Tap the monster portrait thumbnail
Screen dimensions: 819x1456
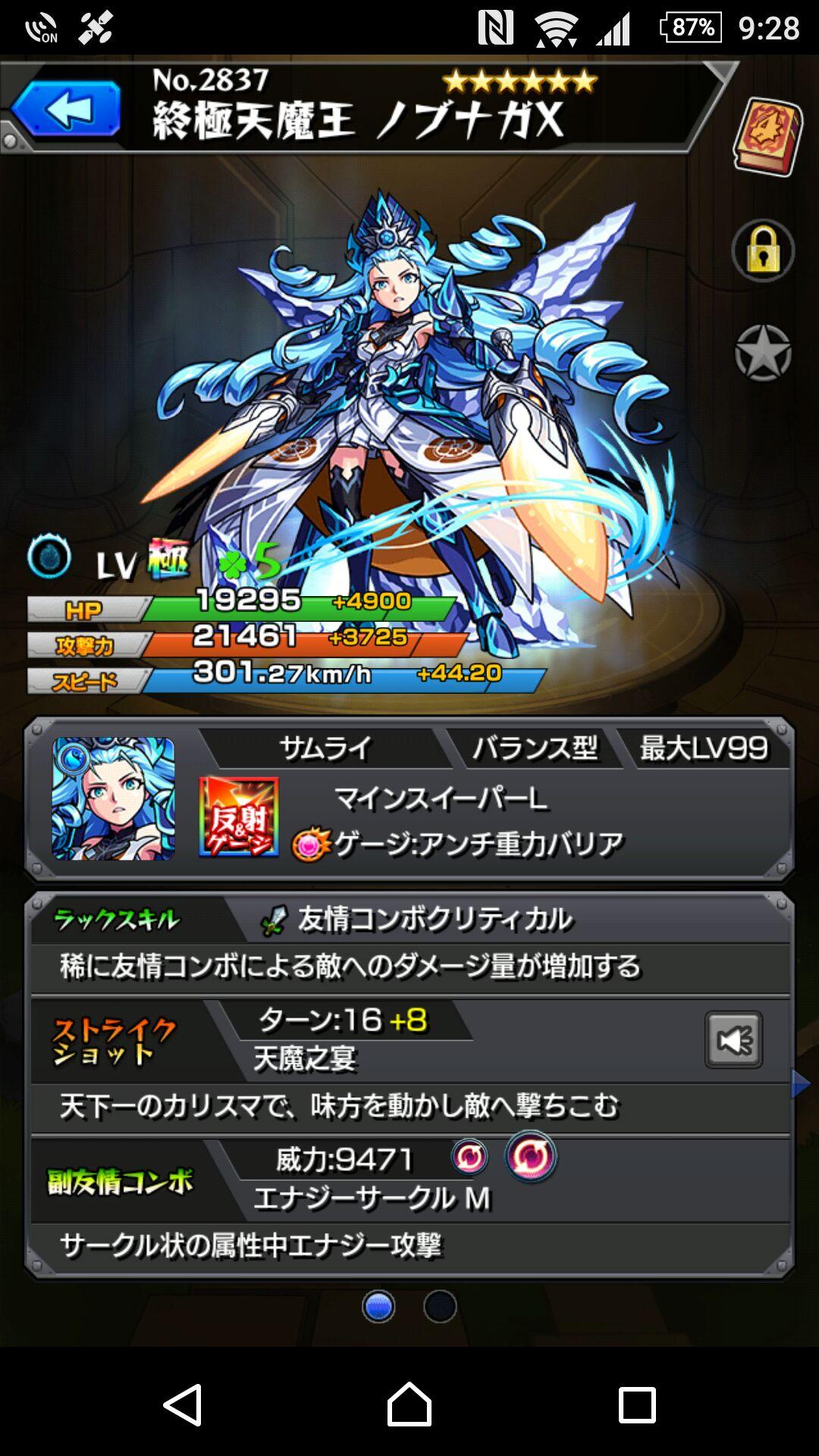(113, 799)
